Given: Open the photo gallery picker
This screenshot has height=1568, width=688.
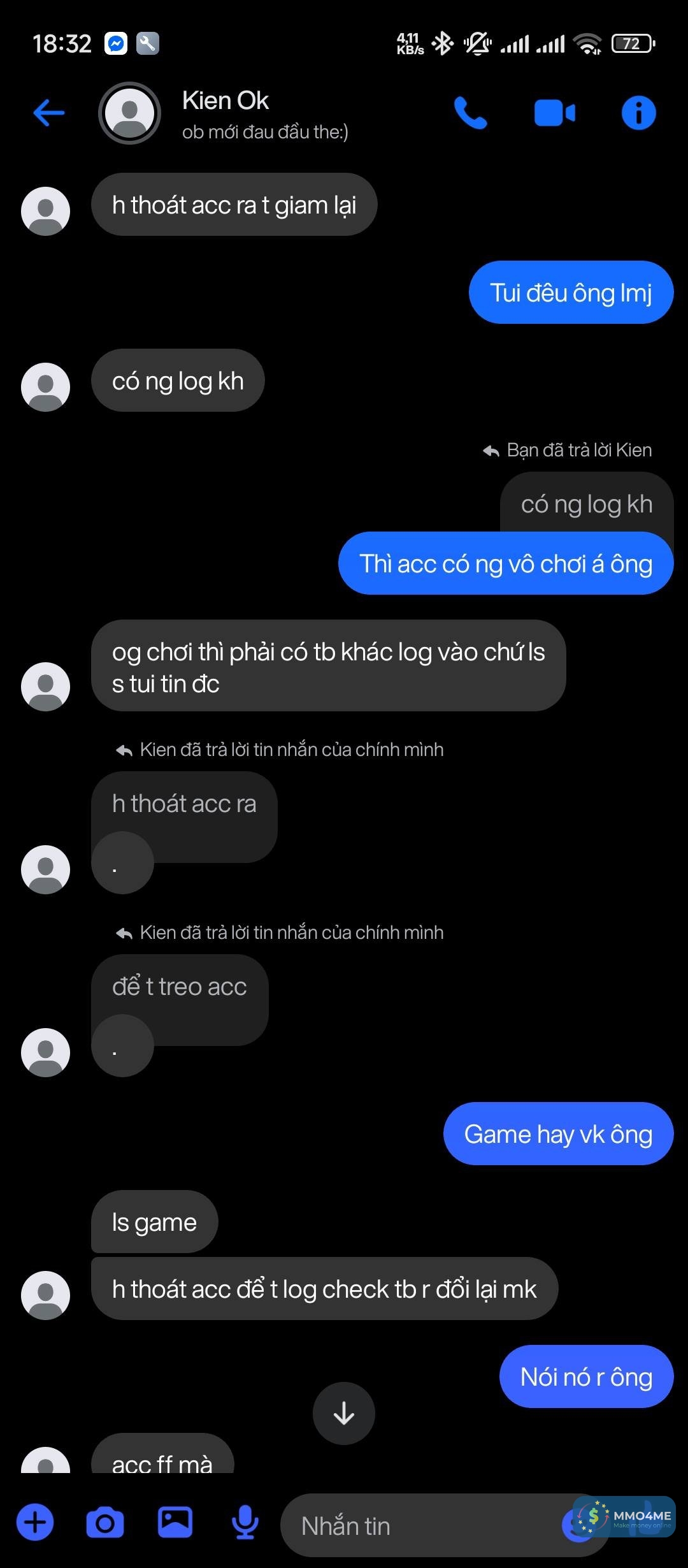Looking at the screenshot, I should (175, 1523).
